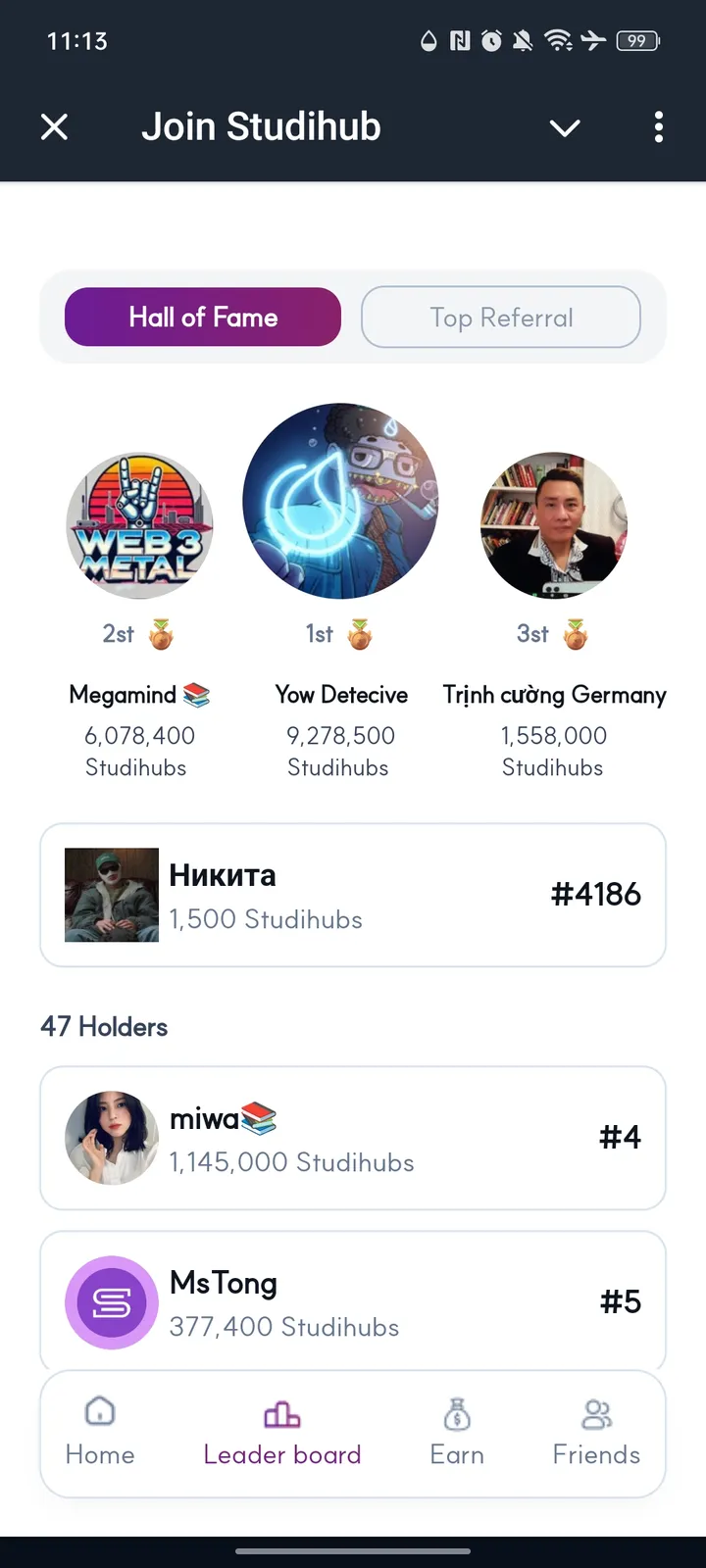This screenshot has width=706, height=1568.
Task: Tap the 3st place medal icon
Action: pyautogui.click(x=576, y=634)
